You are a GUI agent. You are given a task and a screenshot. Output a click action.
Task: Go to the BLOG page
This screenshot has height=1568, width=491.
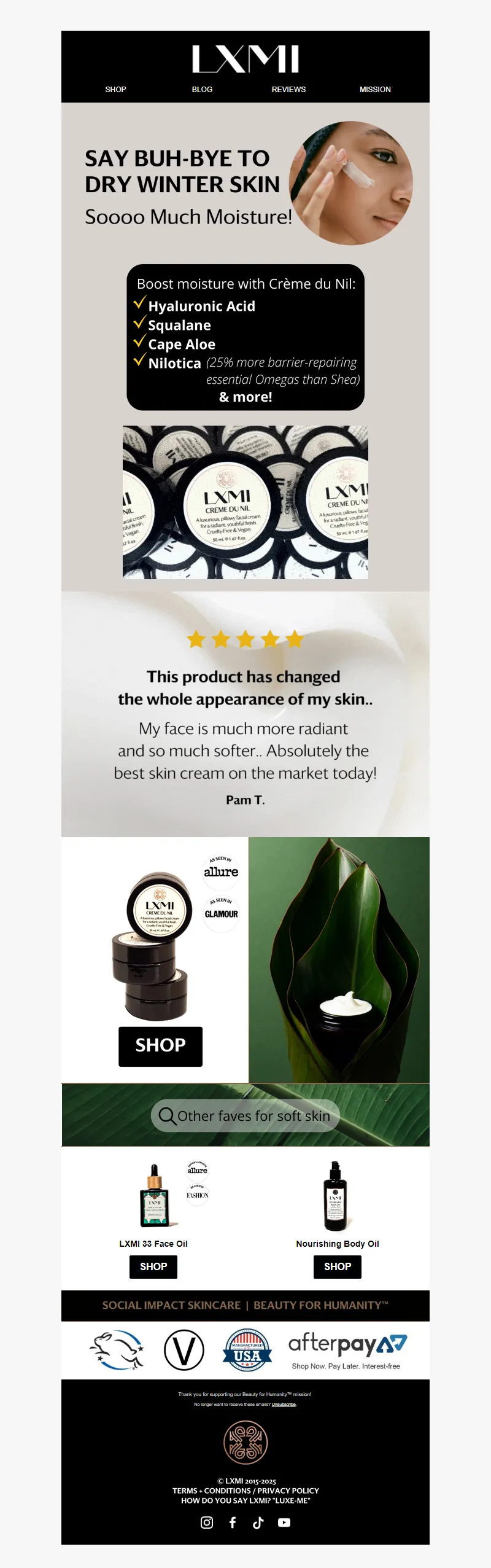[202, 89]
